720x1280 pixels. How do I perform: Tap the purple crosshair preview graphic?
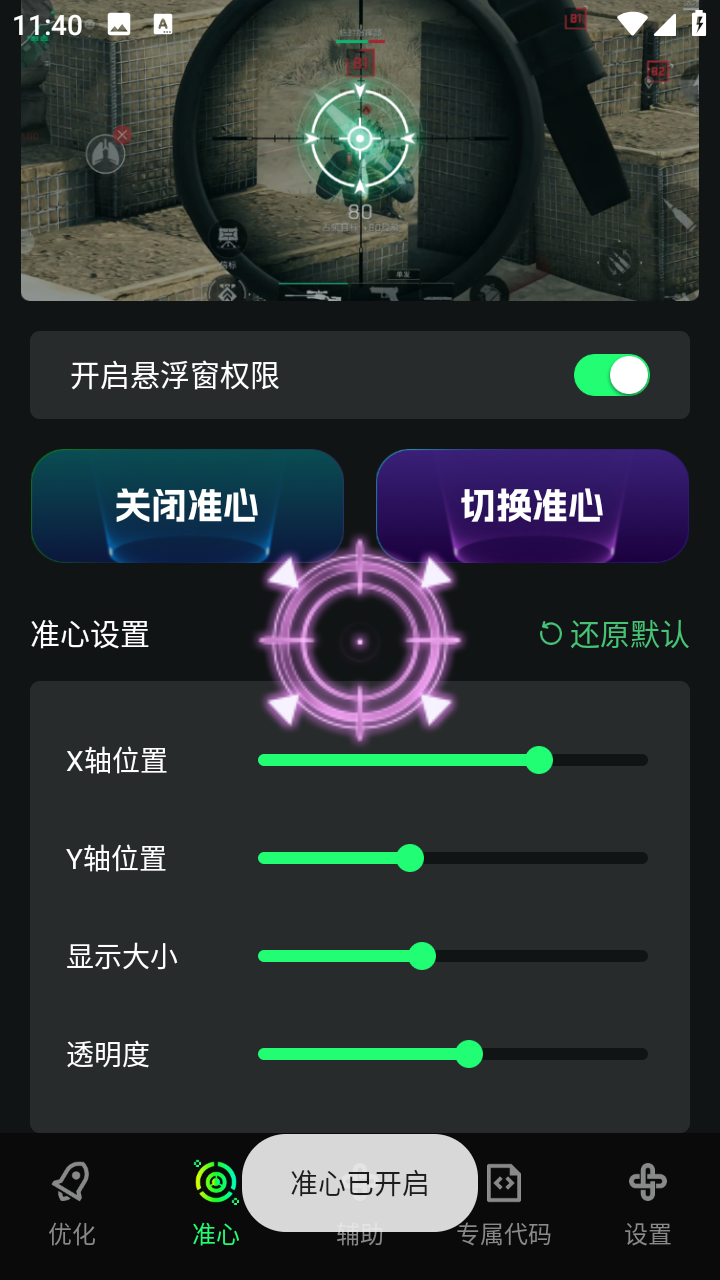358,640
